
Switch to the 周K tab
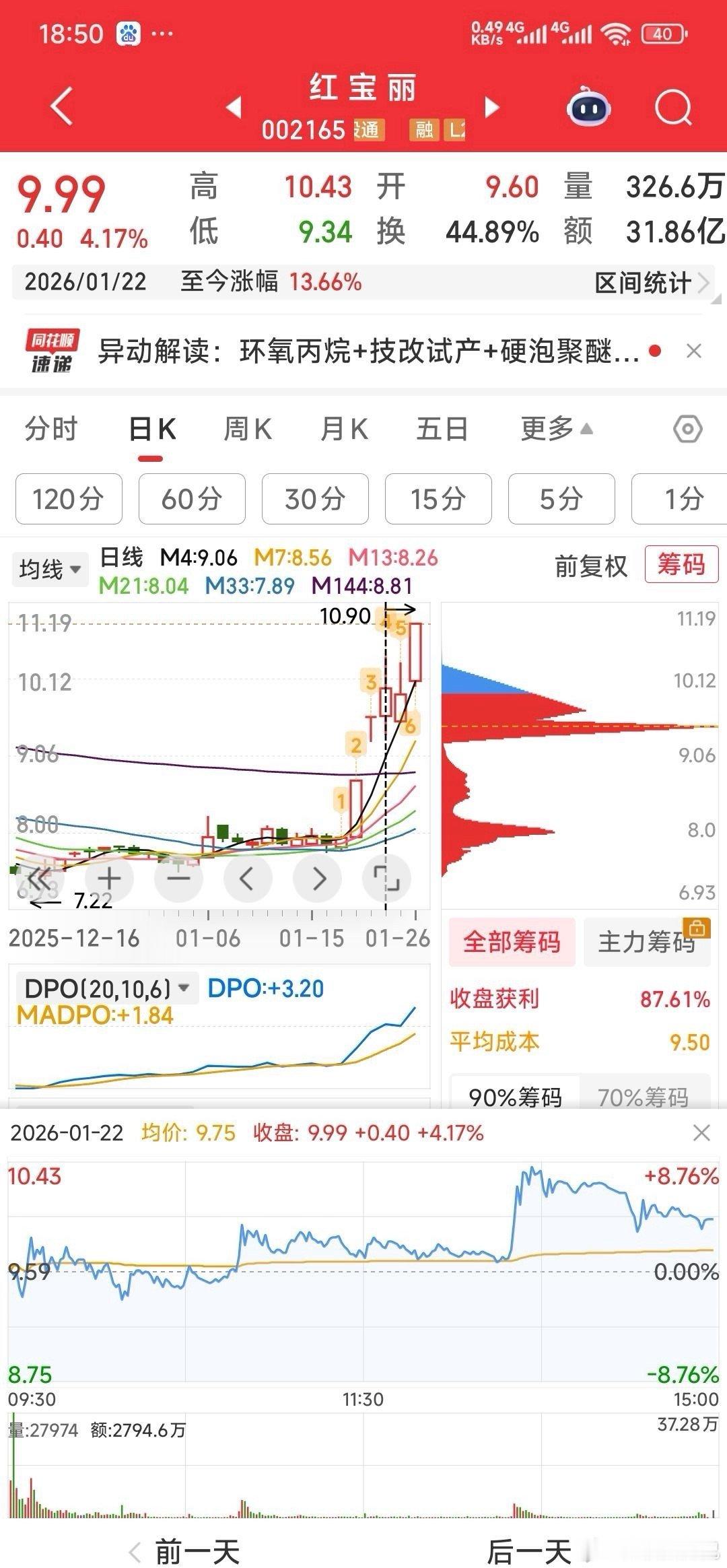pos(247,429)
